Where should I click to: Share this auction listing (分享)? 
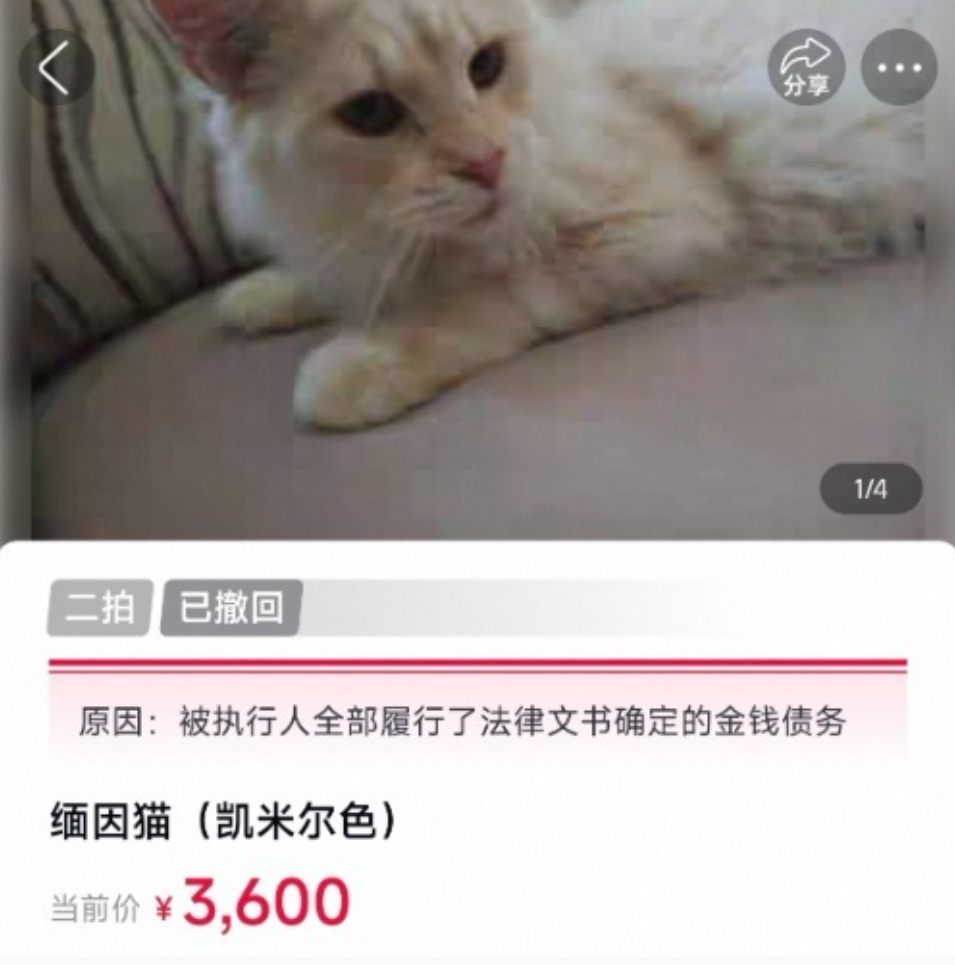point(806,68)
